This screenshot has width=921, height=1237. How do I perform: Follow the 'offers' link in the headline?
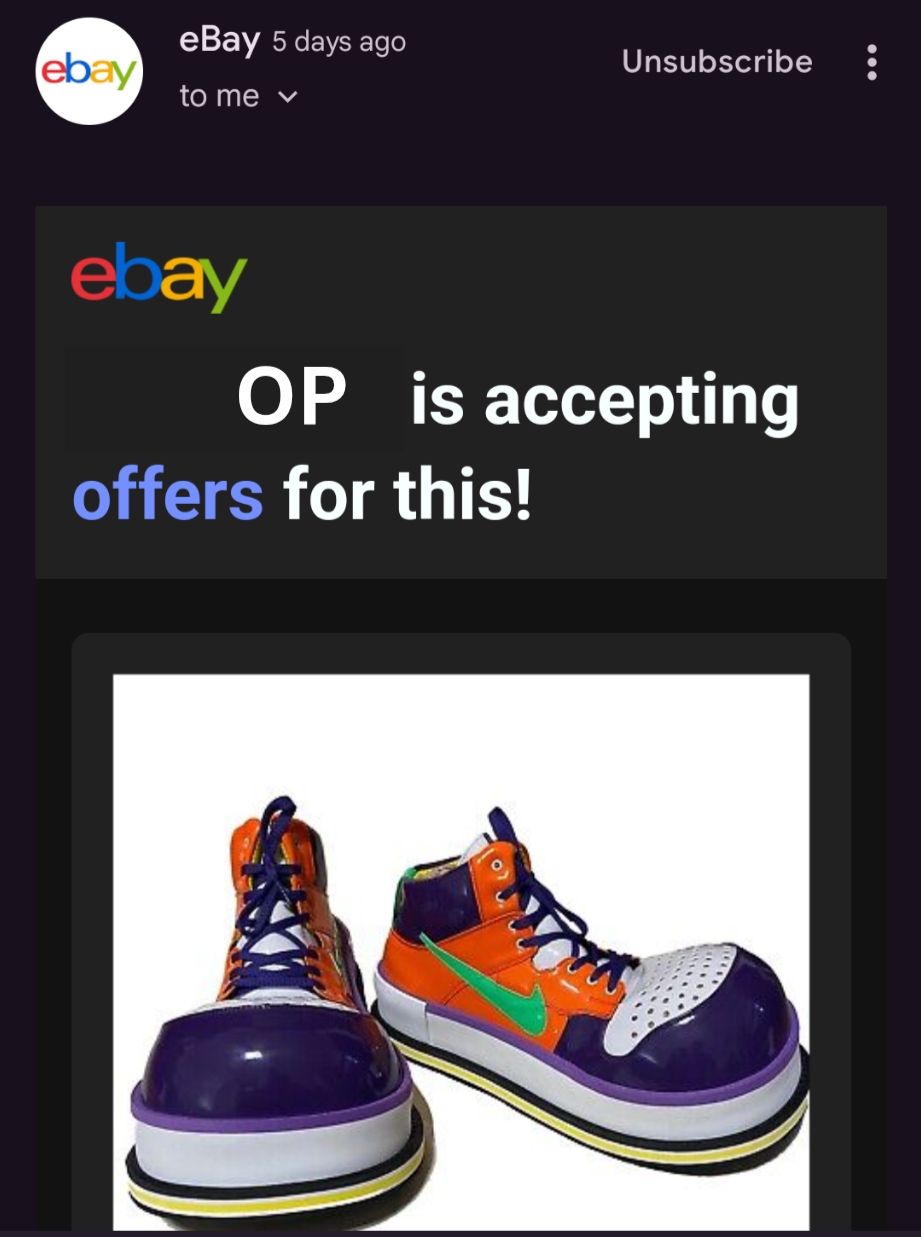(167, 494)
